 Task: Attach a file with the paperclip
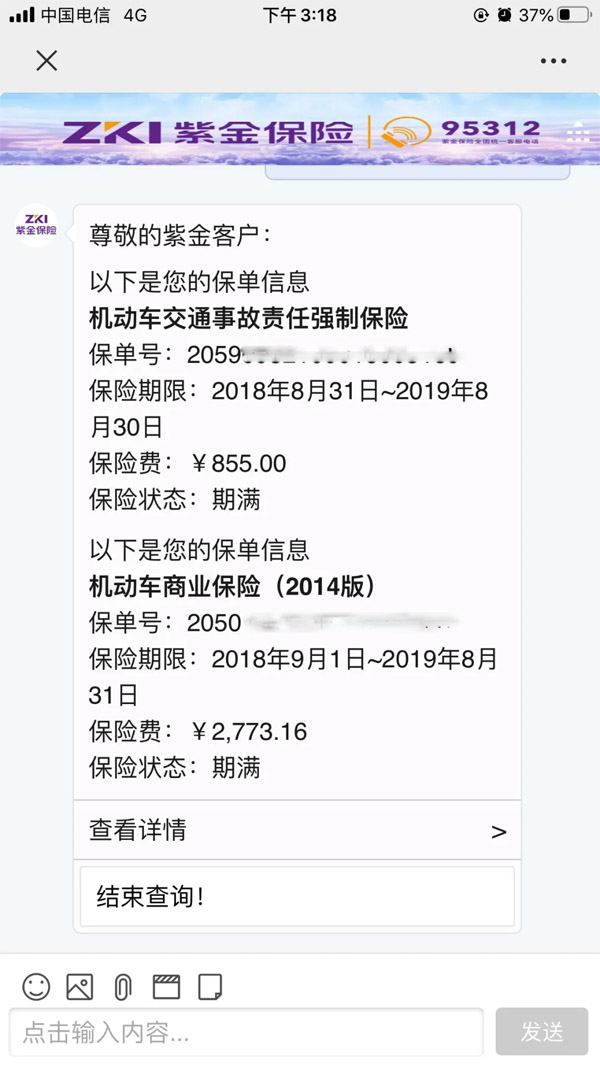123,987
